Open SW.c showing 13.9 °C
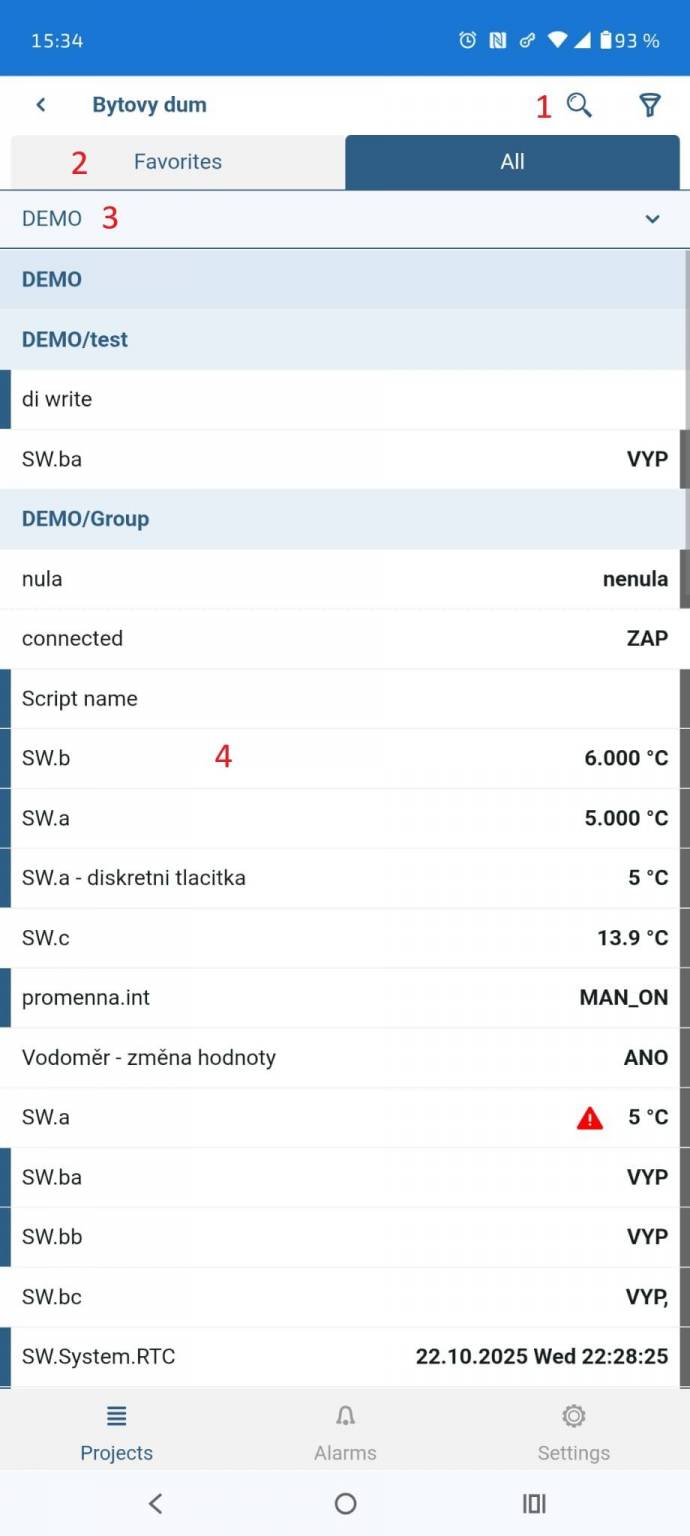 point(345,938)
